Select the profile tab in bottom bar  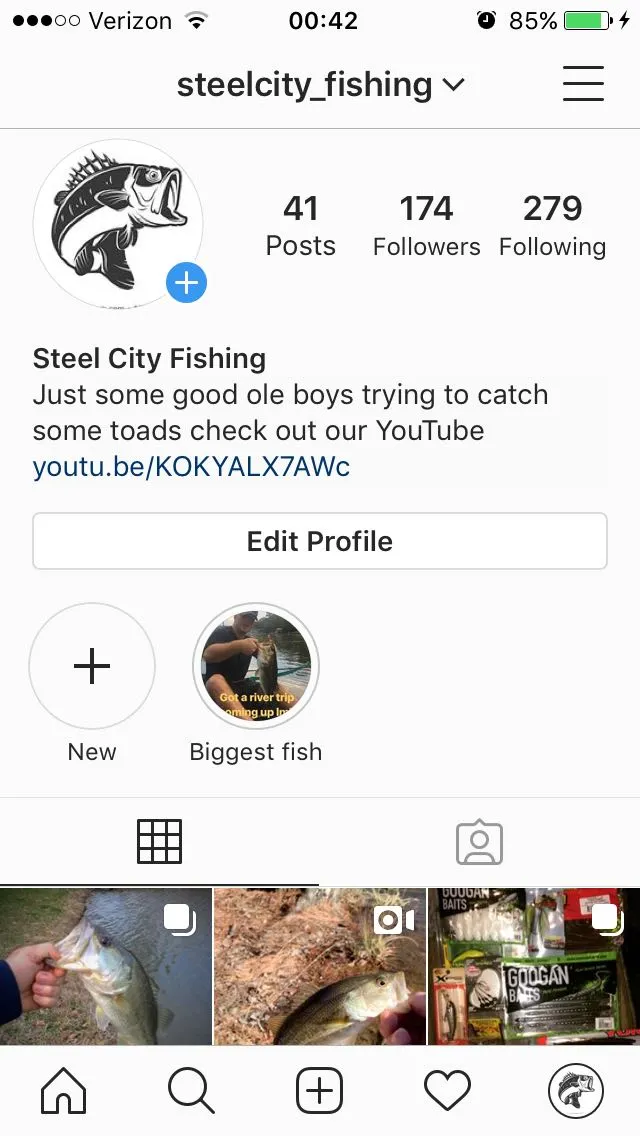pyautogui.click(x=576, y=1091)
